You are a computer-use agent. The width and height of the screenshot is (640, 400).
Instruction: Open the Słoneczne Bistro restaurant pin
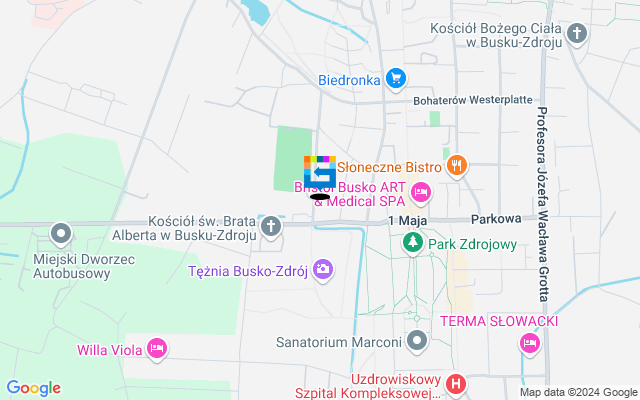456,166
